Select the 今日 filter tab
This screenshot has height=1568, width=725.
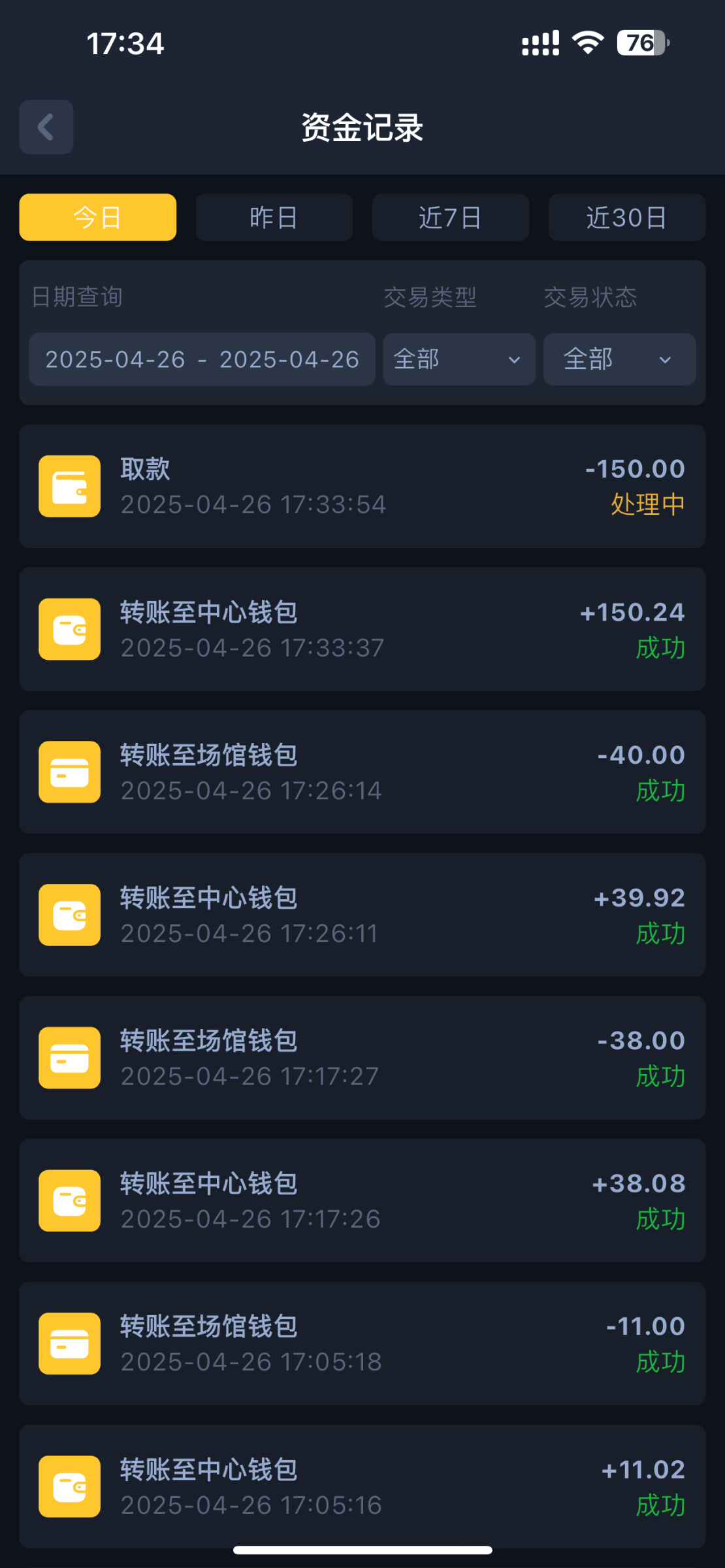[98, 218]
